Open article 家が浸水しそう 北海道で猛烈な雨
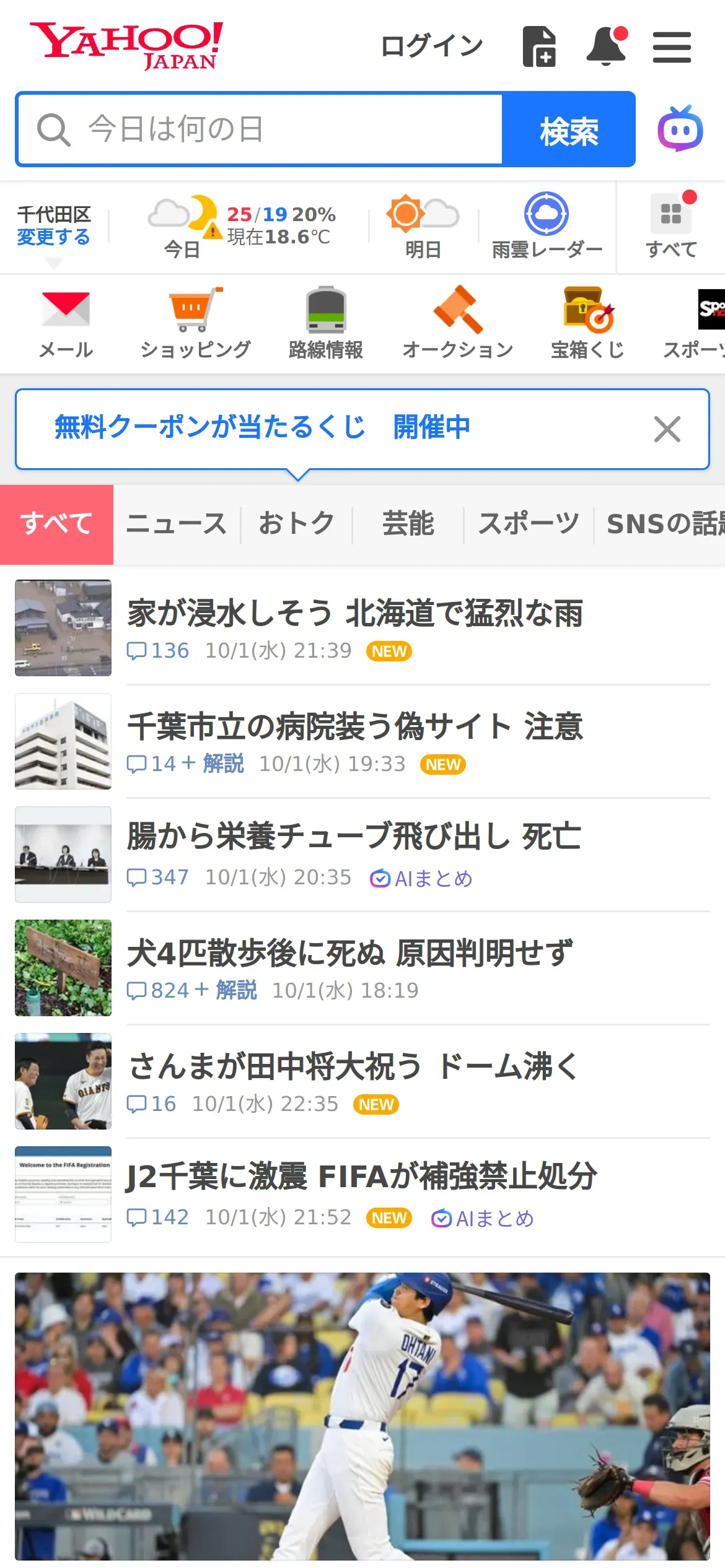This screenshot has height=1568, width=725. point(354,613)
